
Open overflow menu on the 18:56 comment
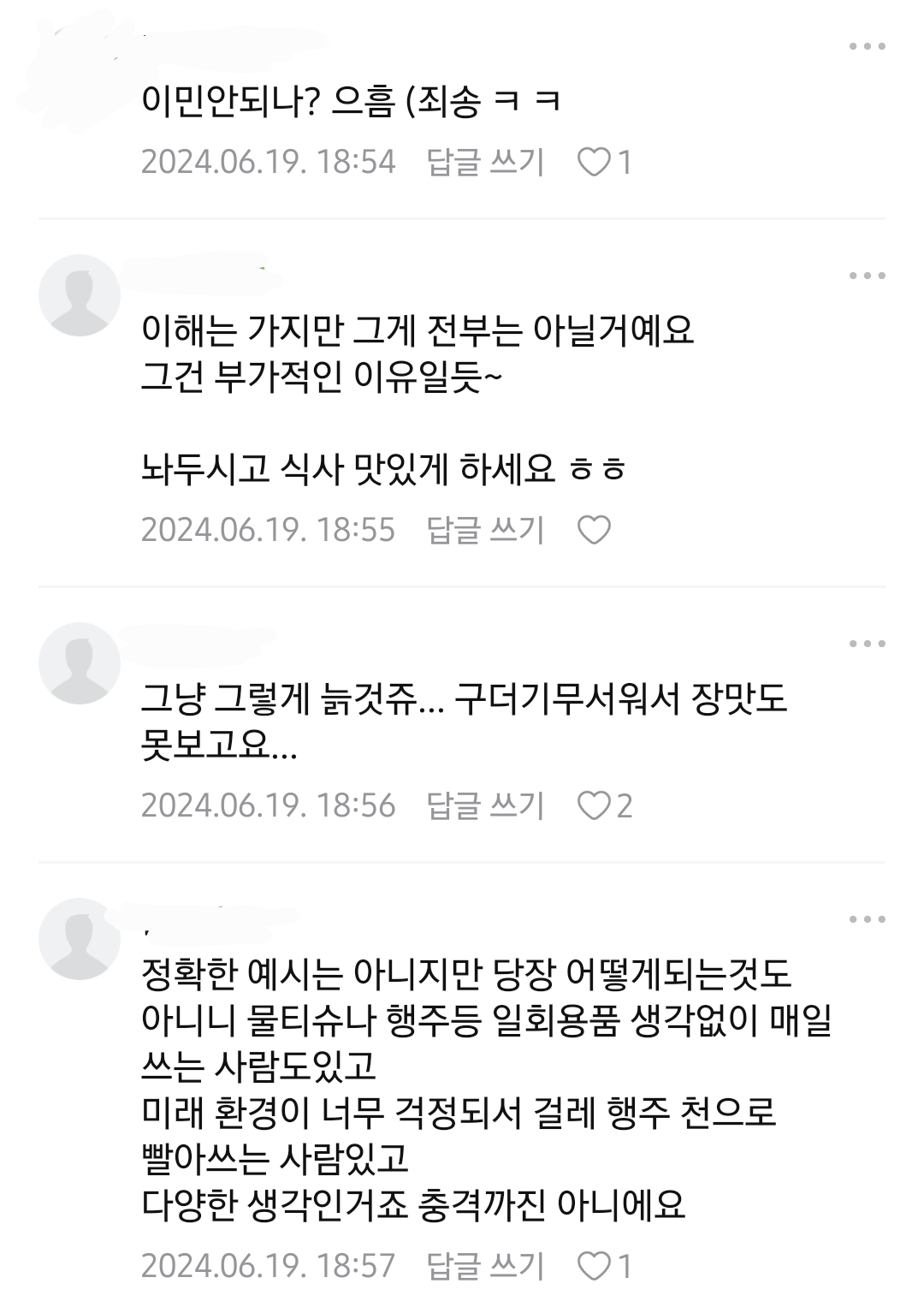tap(867, 644)
